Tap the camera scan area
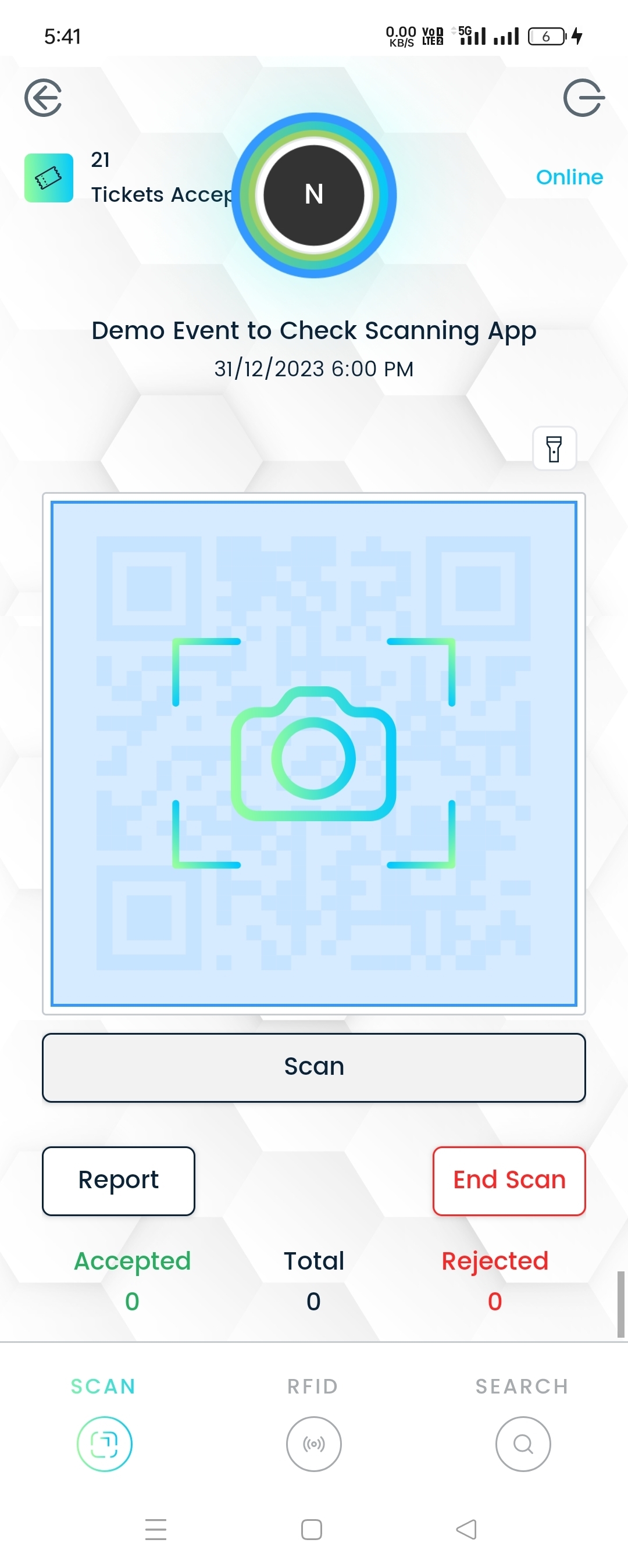The height and width of the screenshot is (1568, 628). [313, 753]
